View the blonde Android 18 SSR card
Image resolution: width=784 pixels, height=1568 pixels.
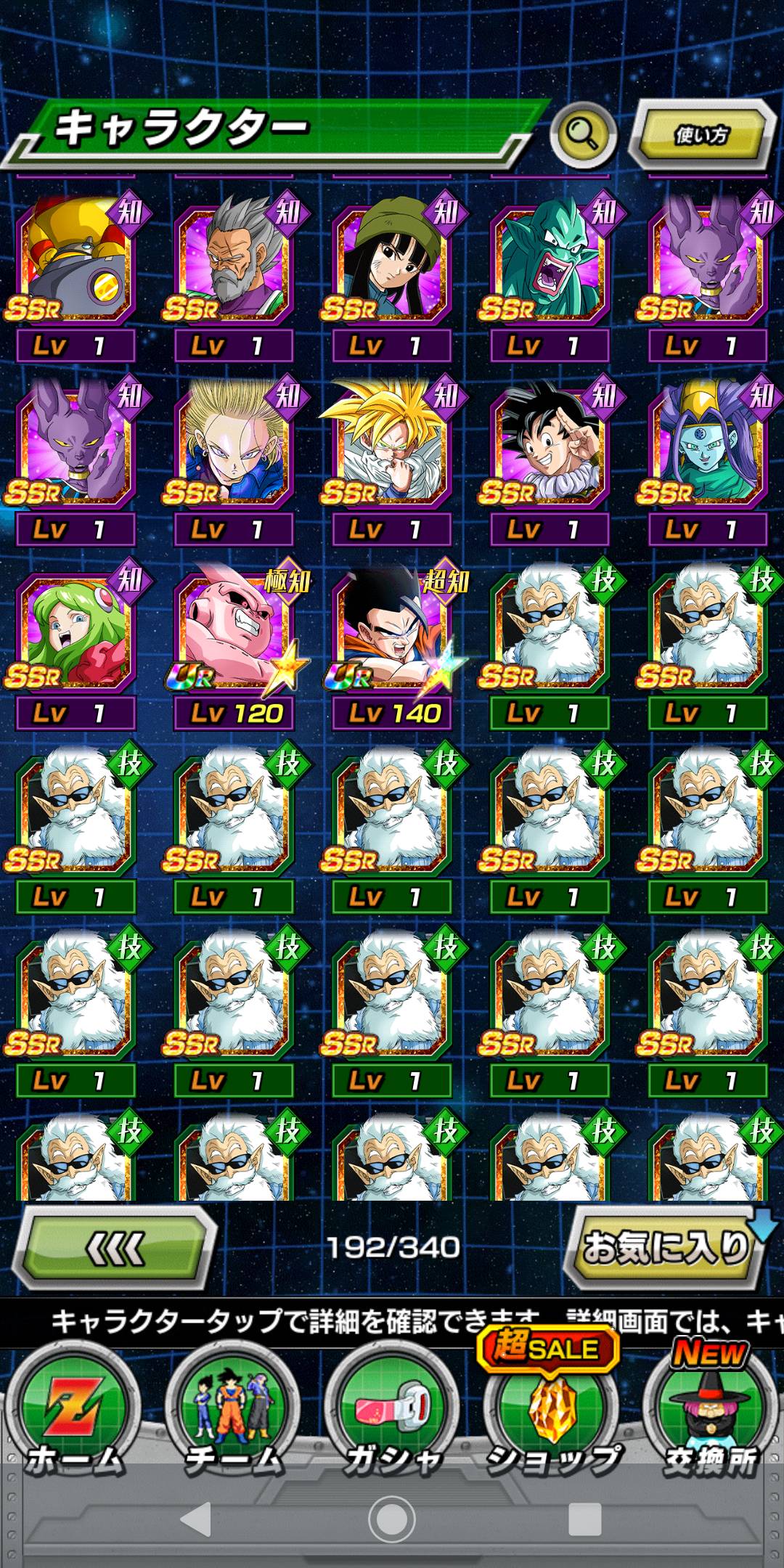click(234, 454)
